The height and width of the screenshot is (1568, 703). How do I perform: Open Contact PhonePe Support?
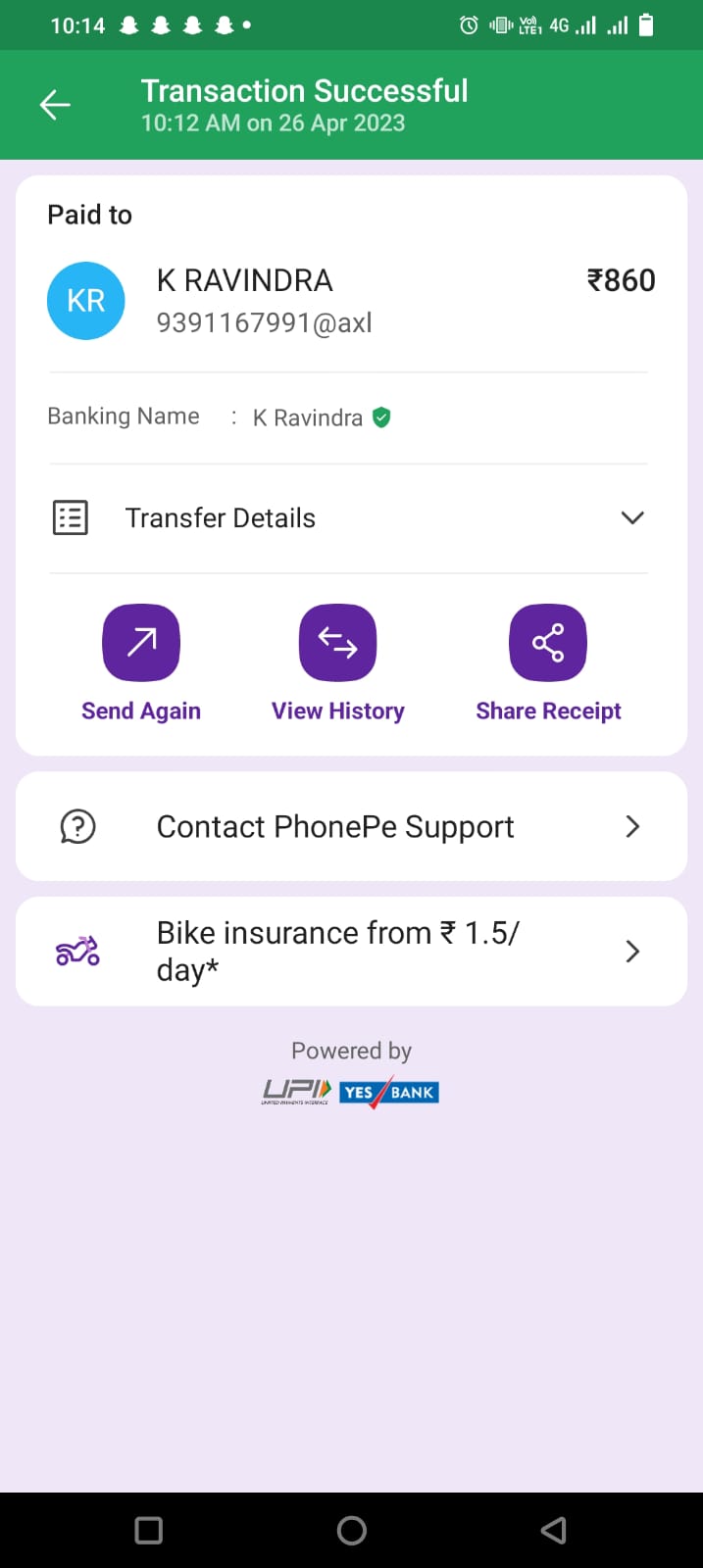(351, 826)
